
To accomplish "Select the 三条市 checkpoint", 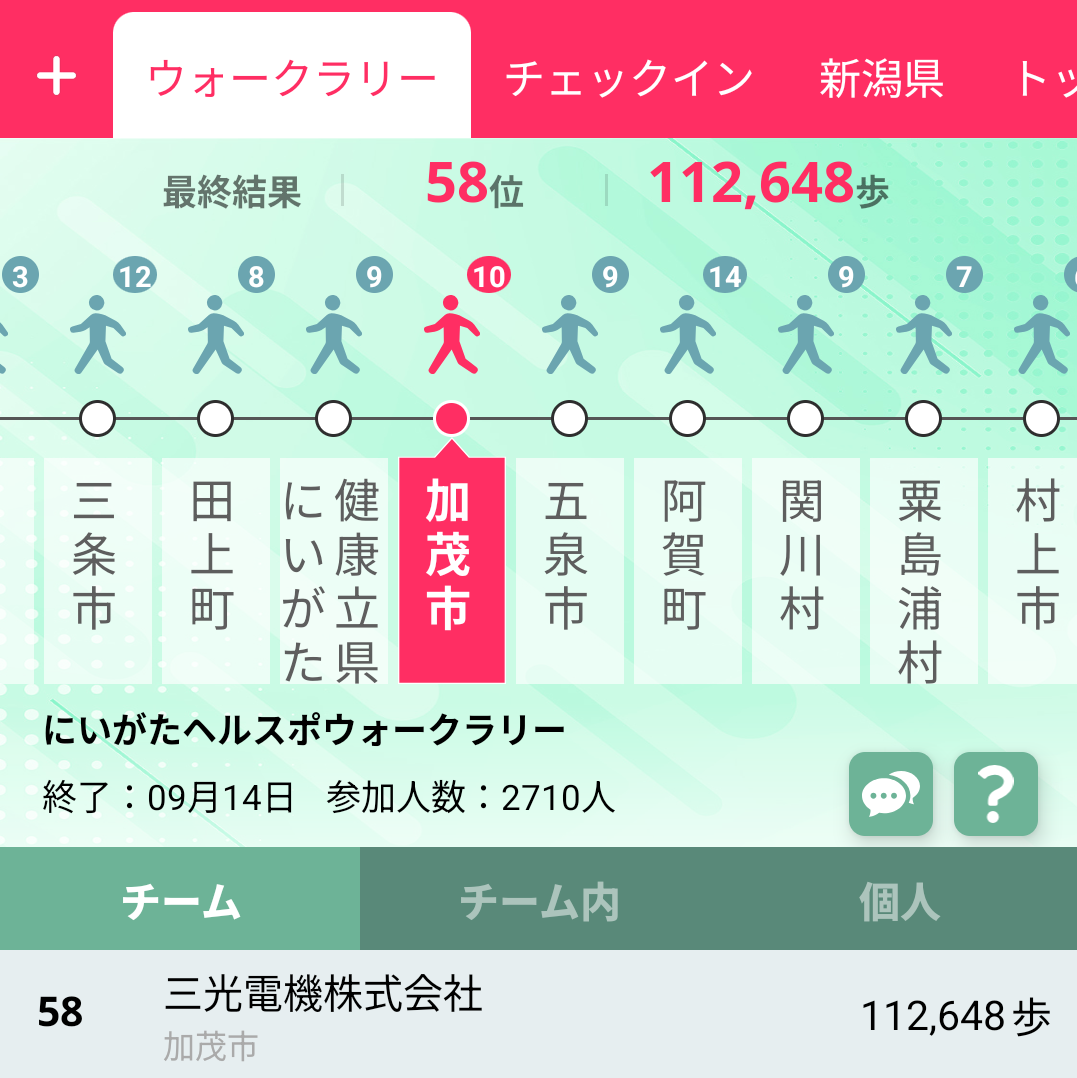I will pyautogui.click(x=98, y=571).
